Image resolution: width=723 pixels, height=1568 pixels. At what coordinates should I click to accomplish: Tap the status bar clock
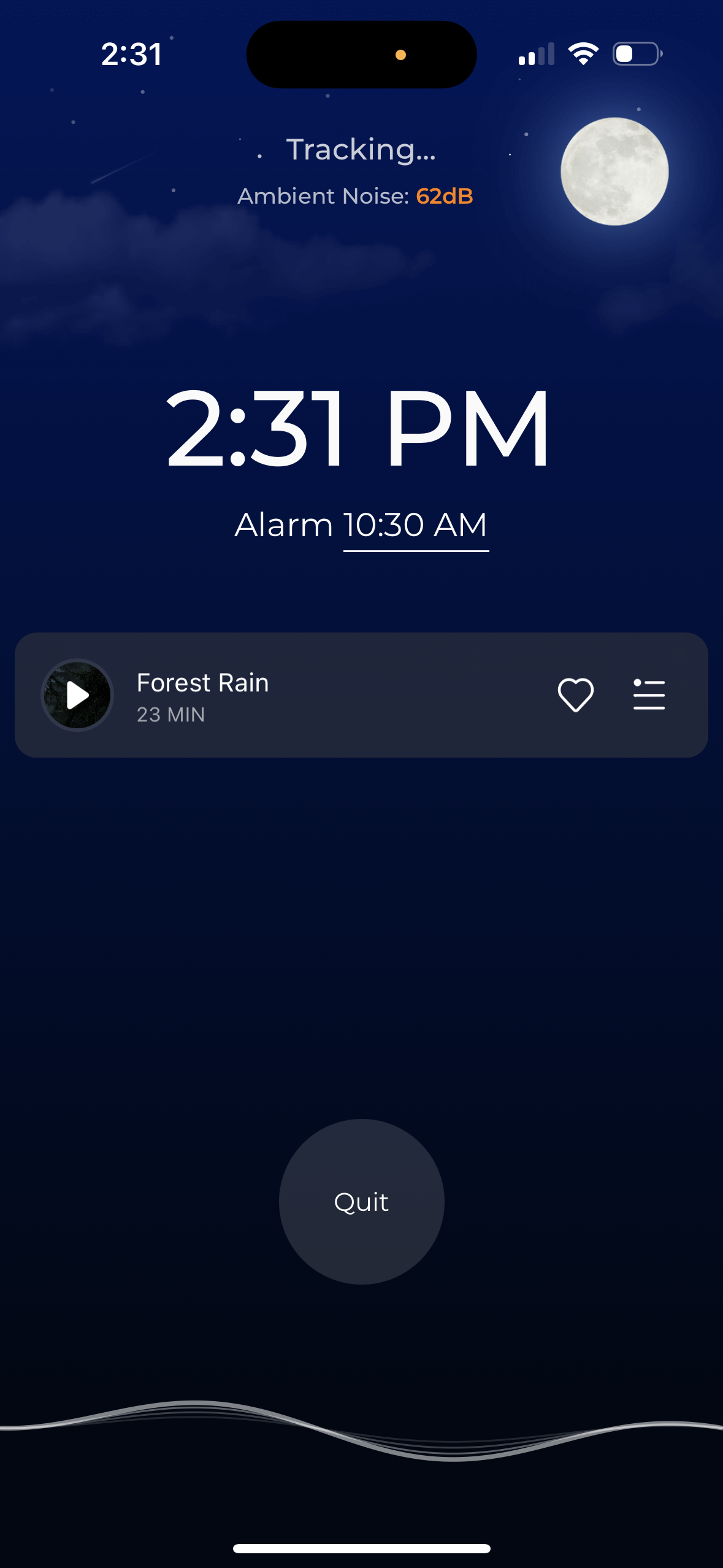tap(132, 55)
